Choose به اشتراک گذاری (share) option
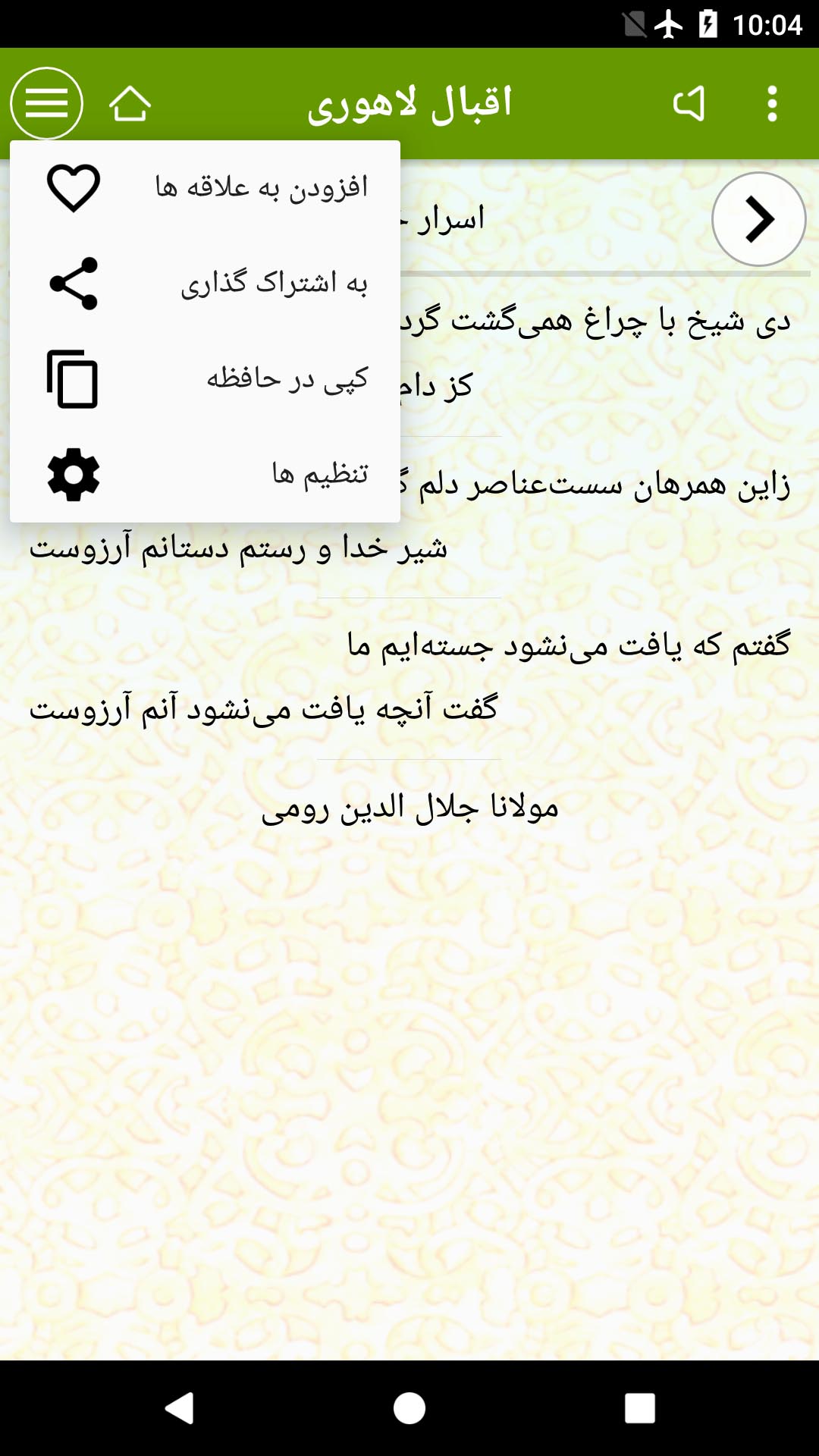 coord(205,284)
